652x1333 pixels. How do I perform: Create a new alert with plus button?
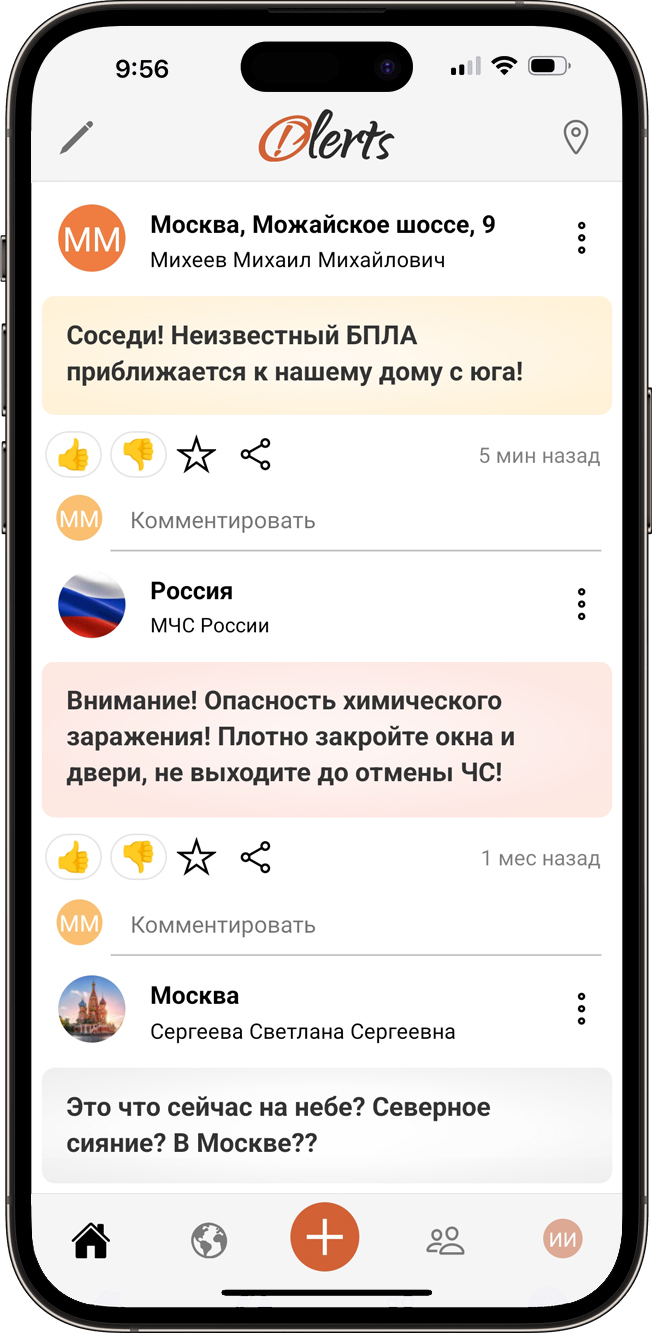(325, 1237)
